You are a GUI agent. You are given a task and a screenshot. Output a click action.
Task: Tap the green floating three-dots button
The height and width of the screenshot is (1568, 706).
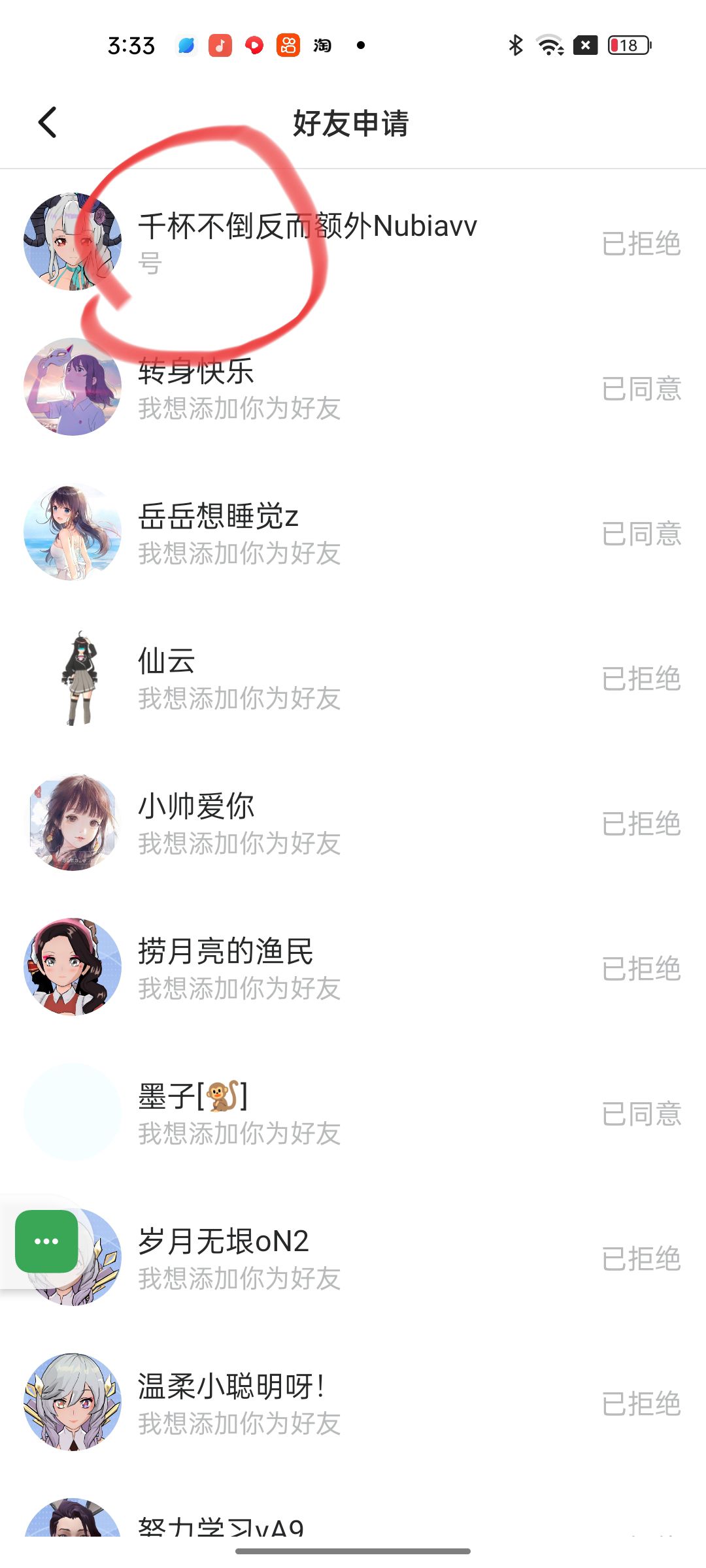click(46, 1241)
